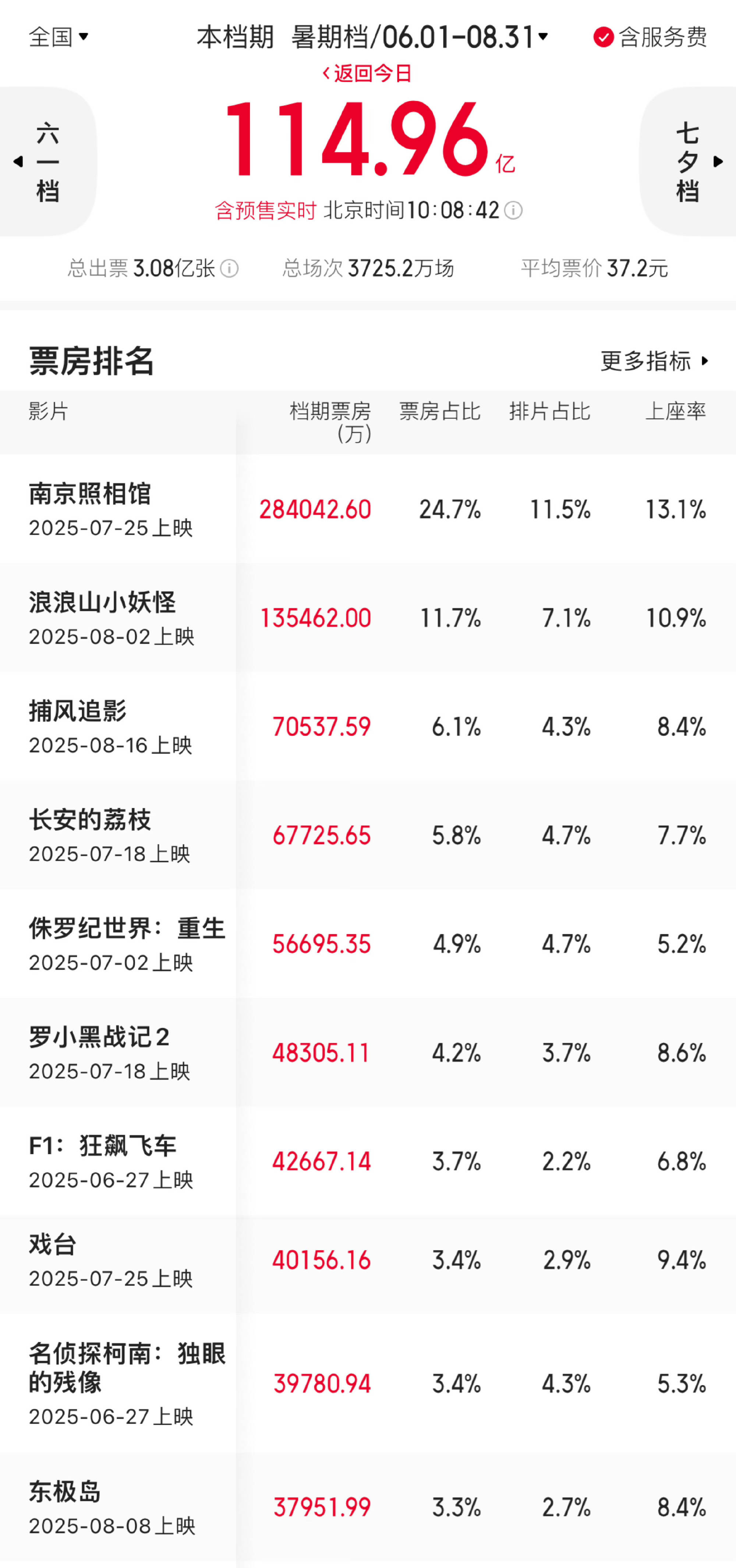Image resolution: width=736 pixels, height=1568 pixels.
Task: Open F1：狂飙飞车 movie details
Action: (368, 1161)
